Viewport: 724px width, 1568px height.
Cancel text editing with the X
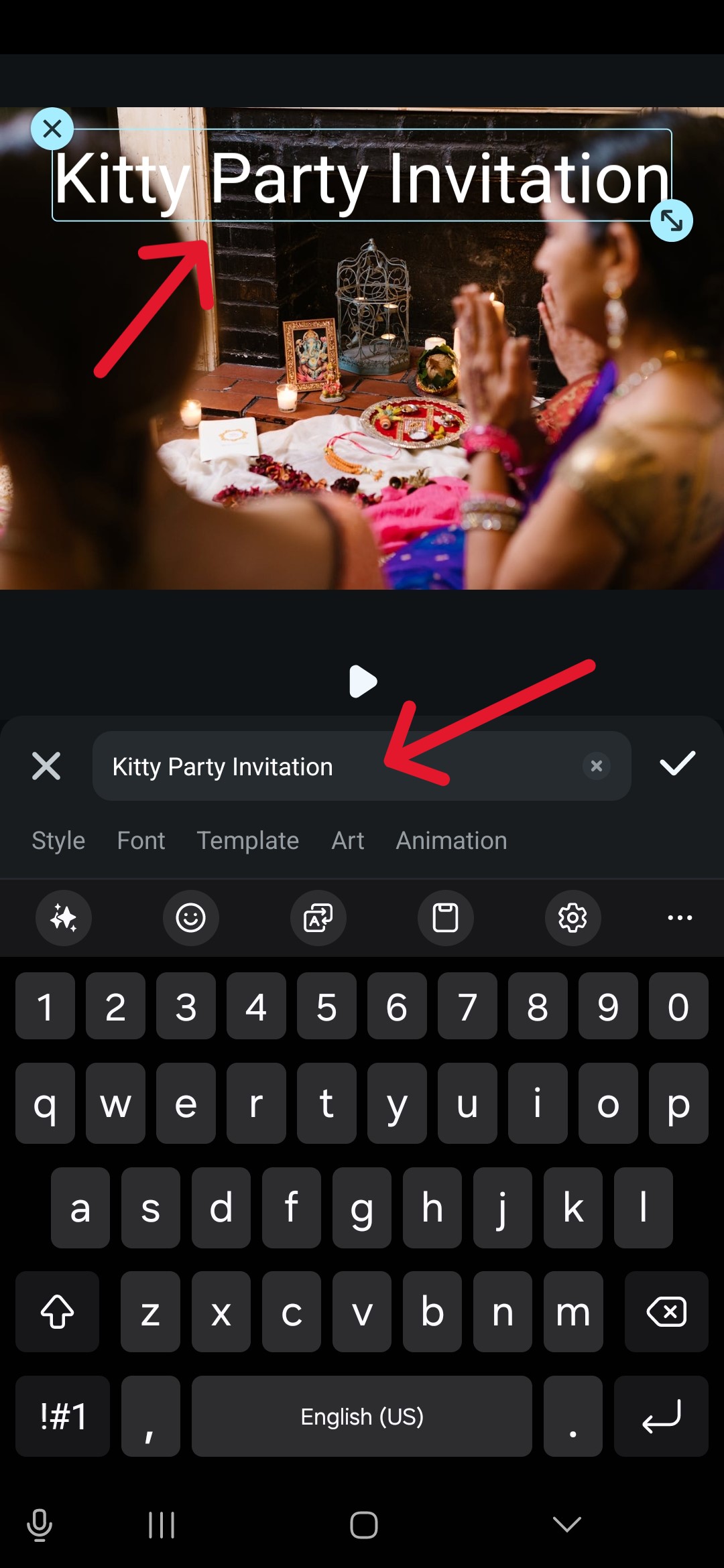pos(46,766)
